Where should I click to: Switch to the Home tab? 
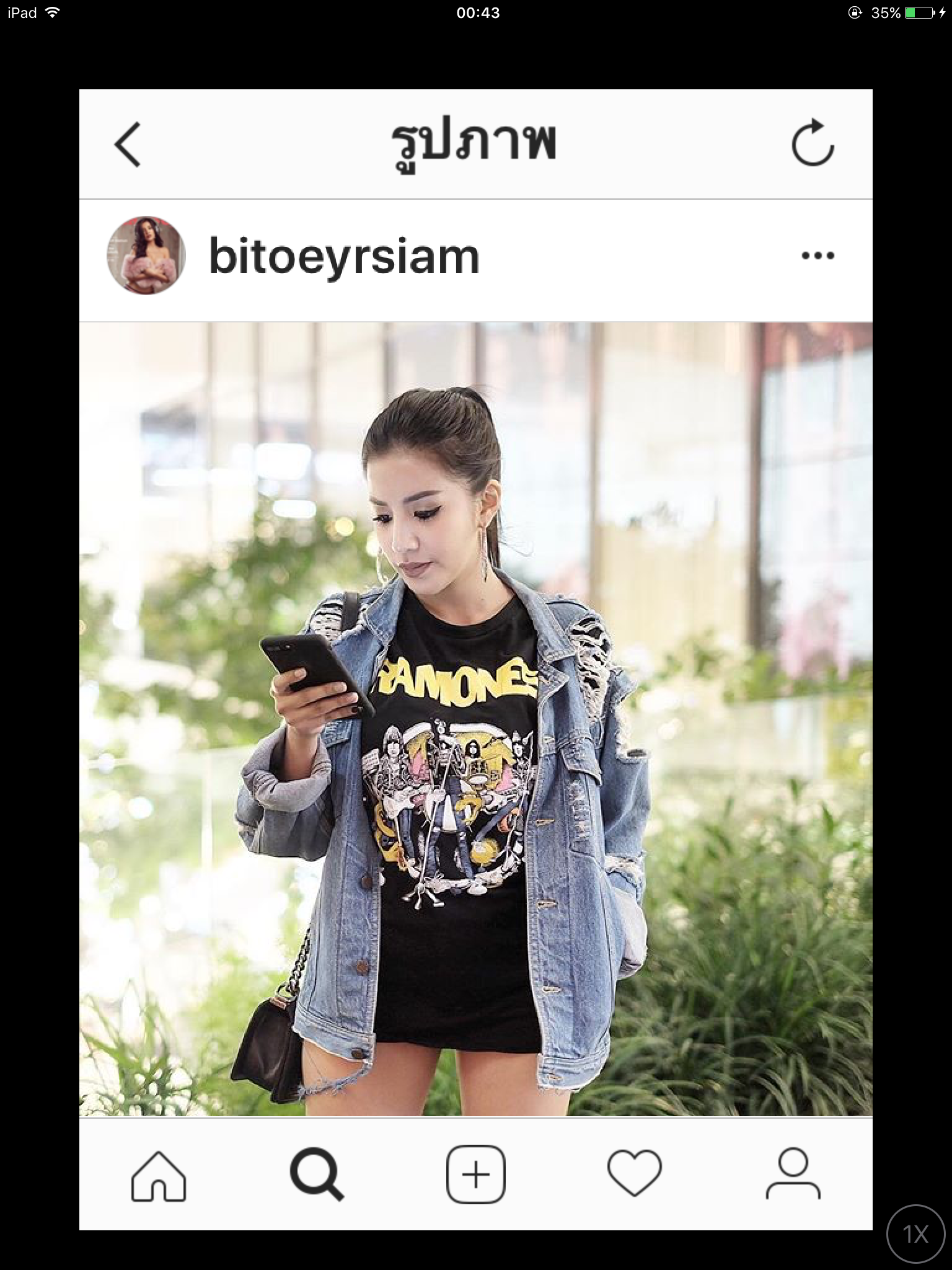coord(159,1176)
